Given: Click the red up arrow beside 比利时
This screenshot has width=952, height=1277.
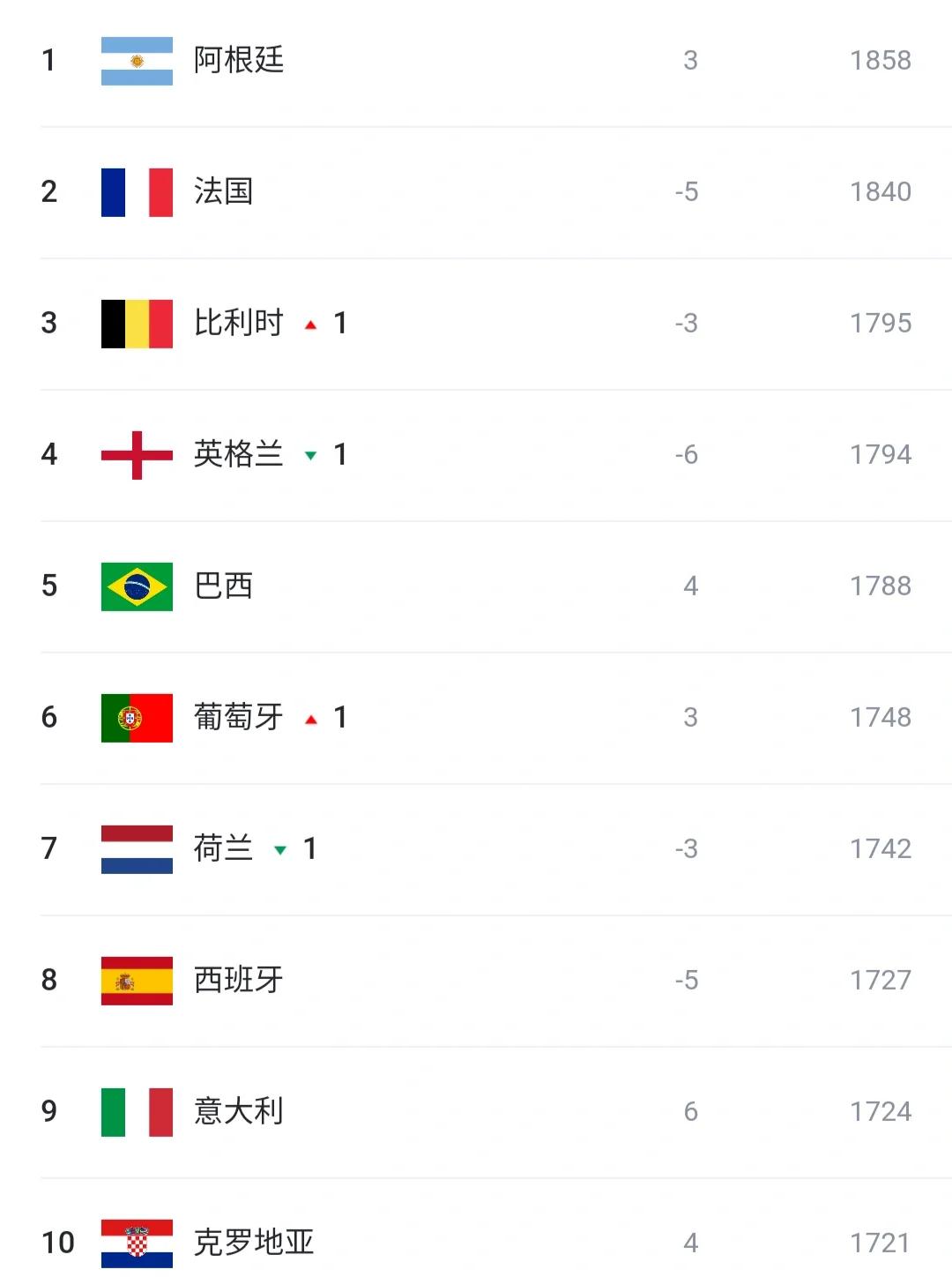Looking at the screenshot, I should click(310, 322).
